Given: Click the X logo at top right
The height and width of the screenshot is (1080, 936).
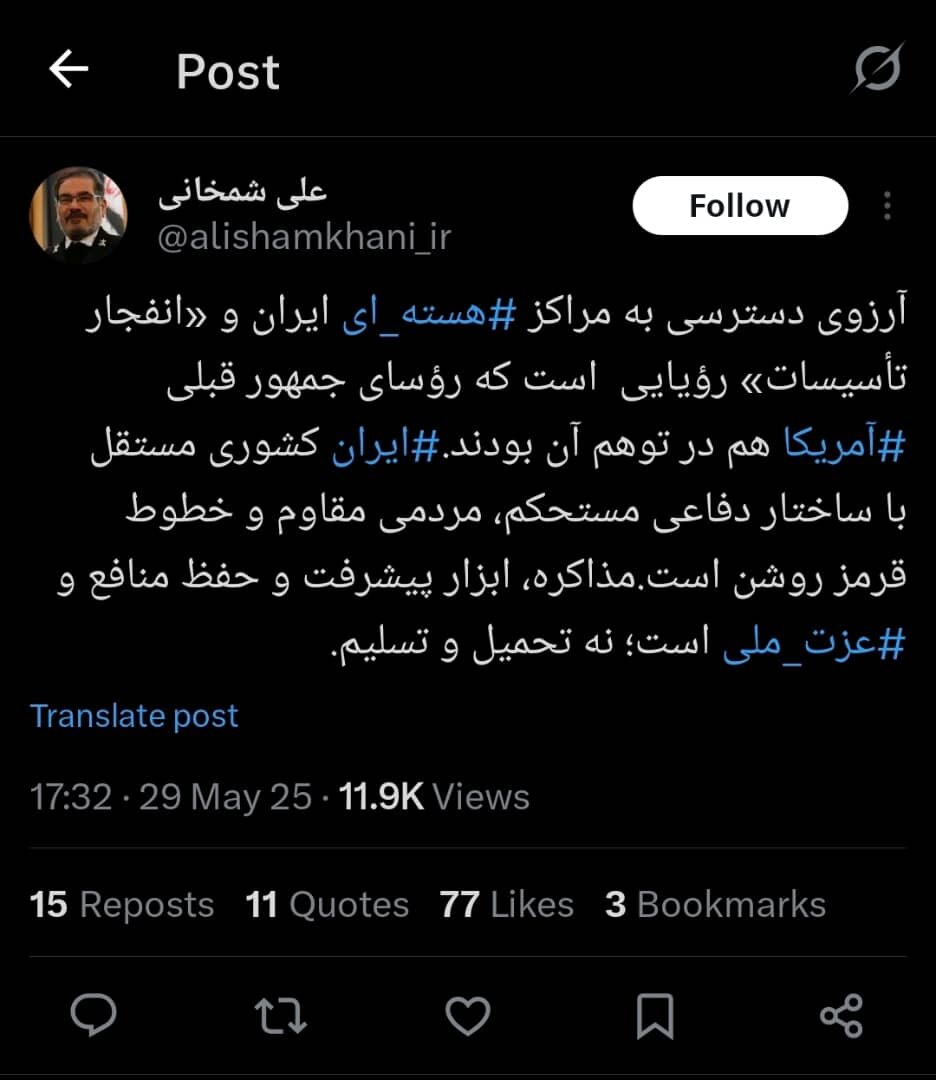Looking at the screenshot, I should 877,70.
